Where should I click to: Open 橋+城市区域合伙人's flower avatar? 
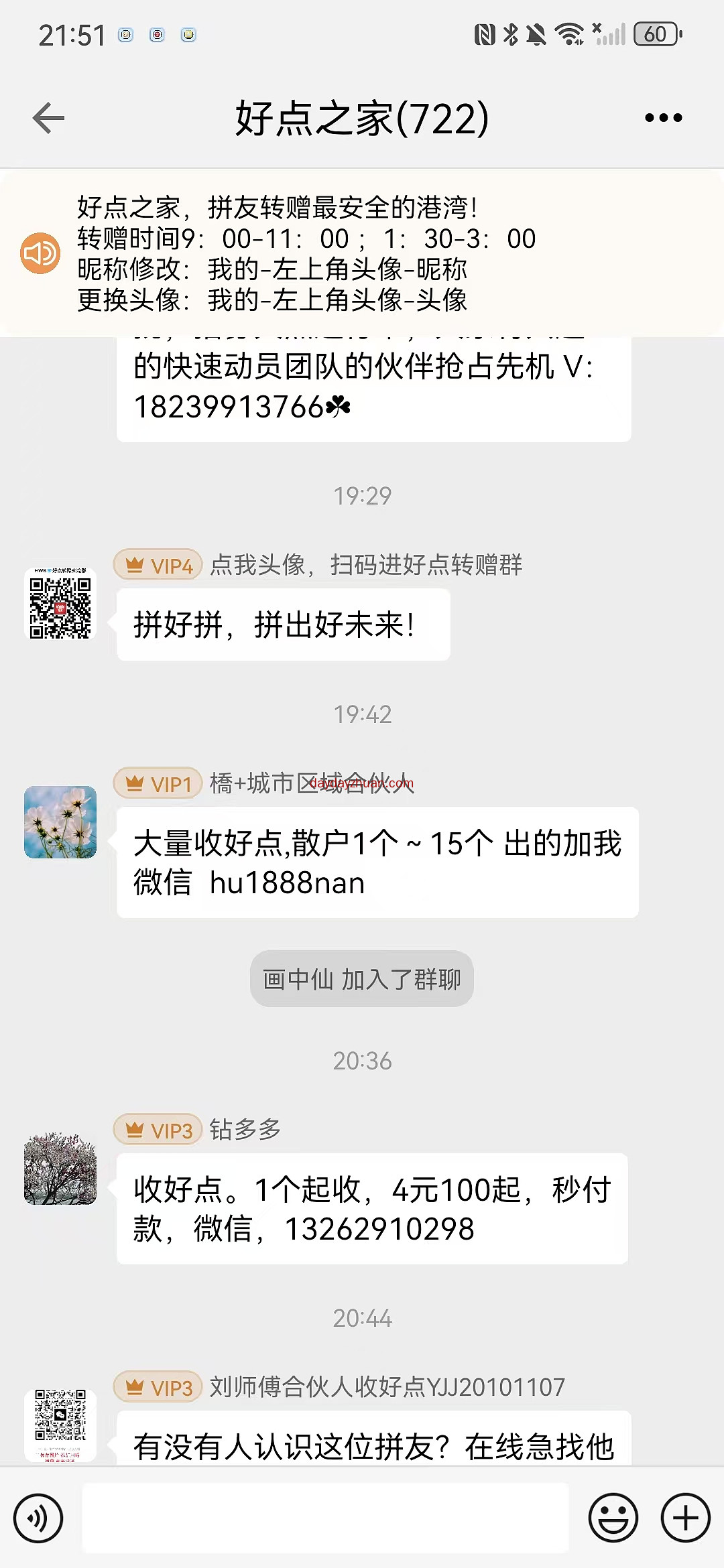pos(60,822)
